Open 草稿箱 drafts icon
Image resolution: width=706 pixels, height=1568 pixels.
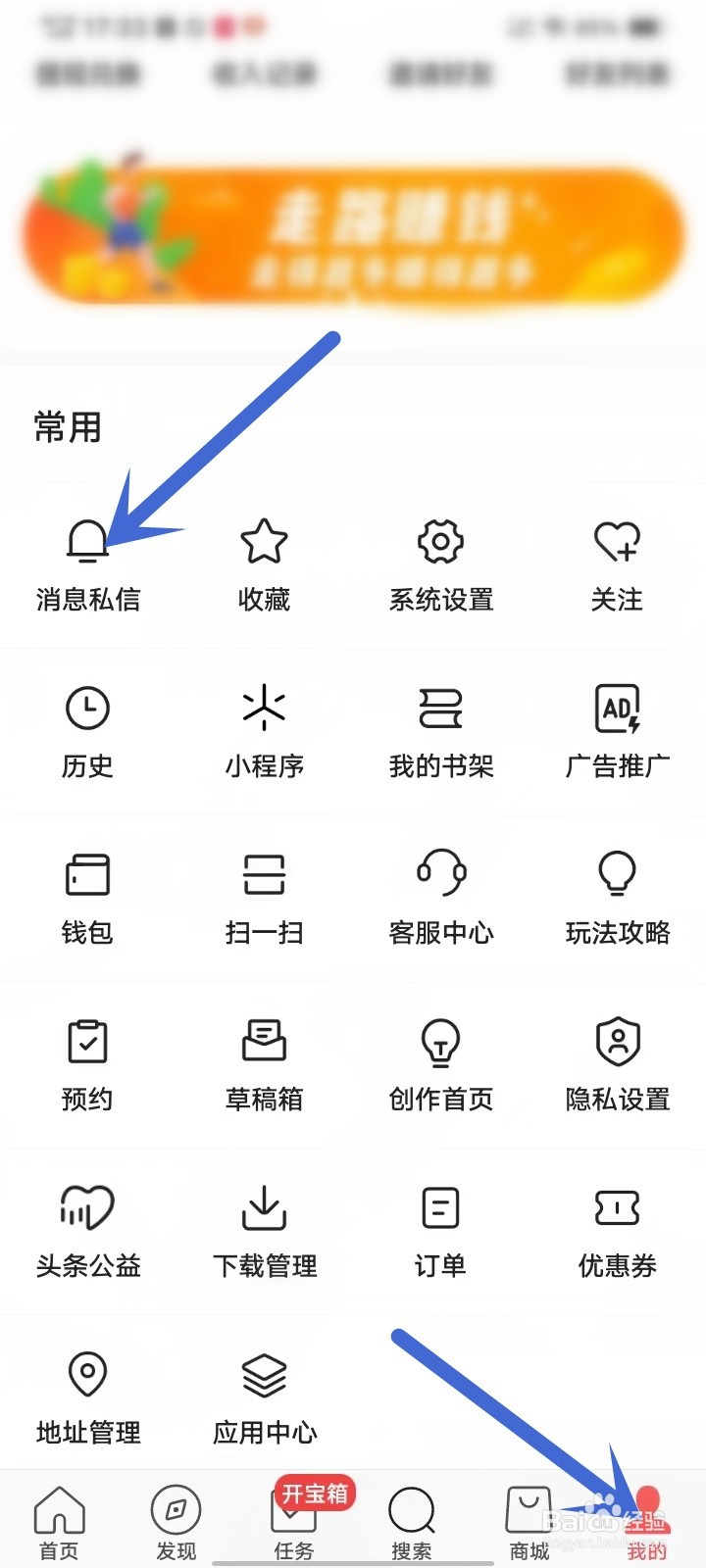pyautogui.click(x=264, y=1040)
